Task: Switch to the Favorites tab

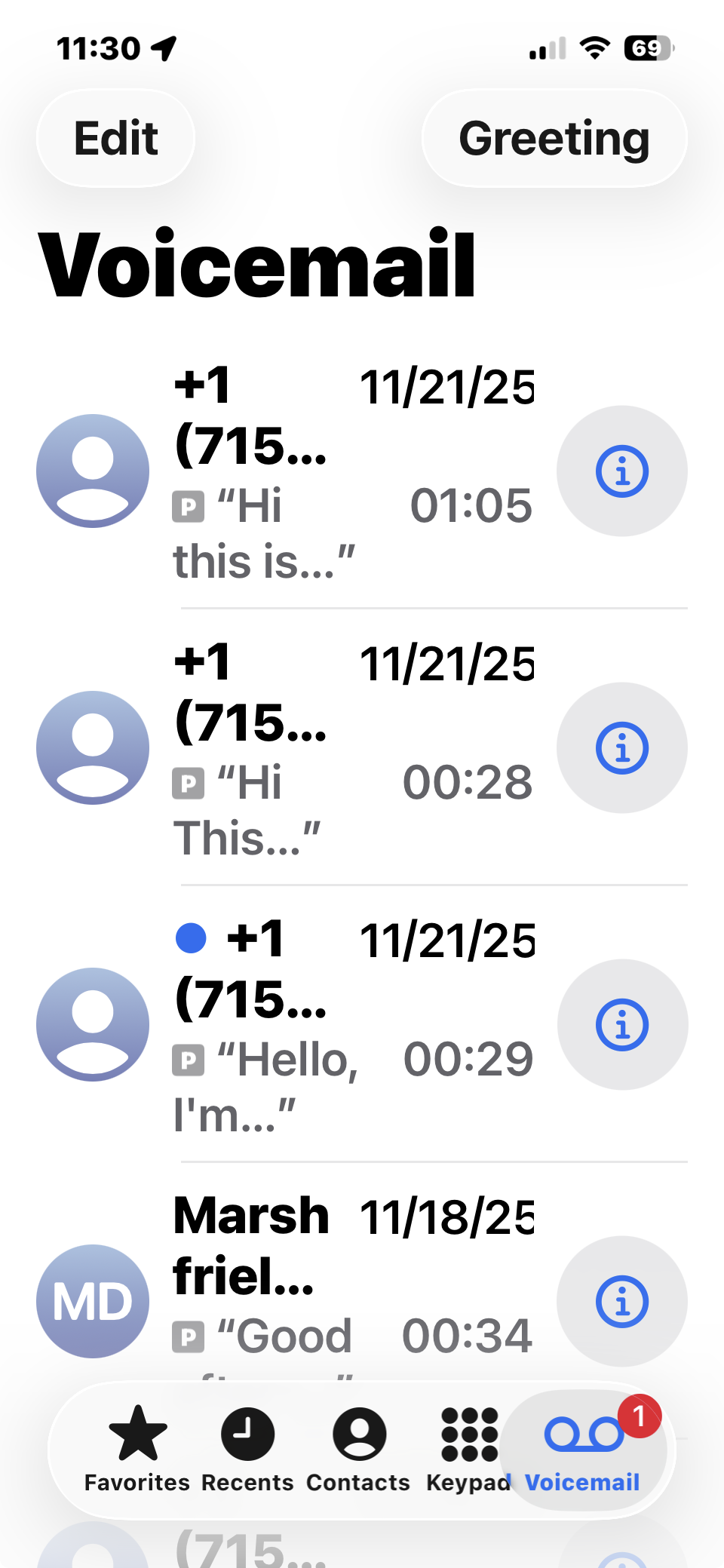Action: coord(137,1450)
